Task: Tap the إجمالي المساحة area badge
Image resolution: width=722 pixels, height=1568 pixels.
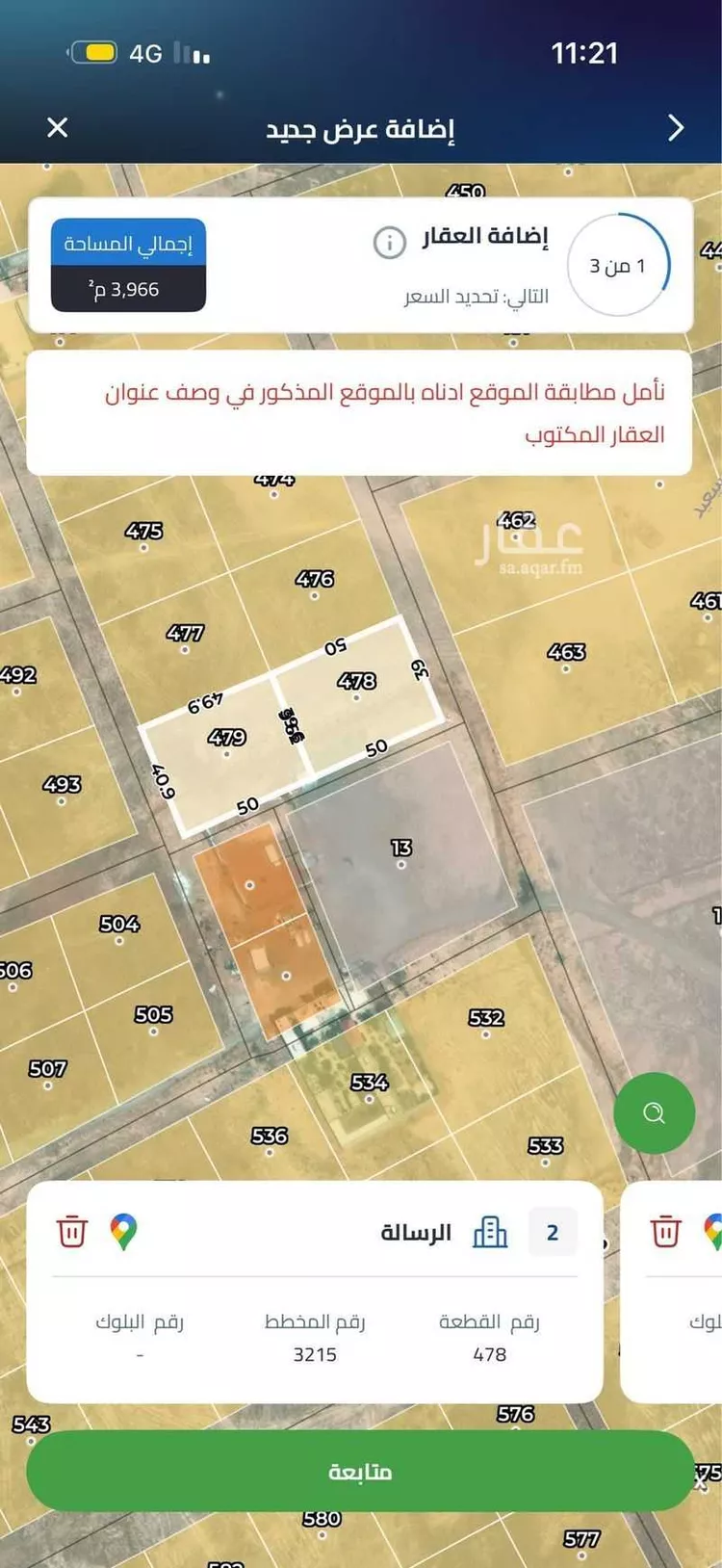Action: pyautogui.click(x=128, y=261)
